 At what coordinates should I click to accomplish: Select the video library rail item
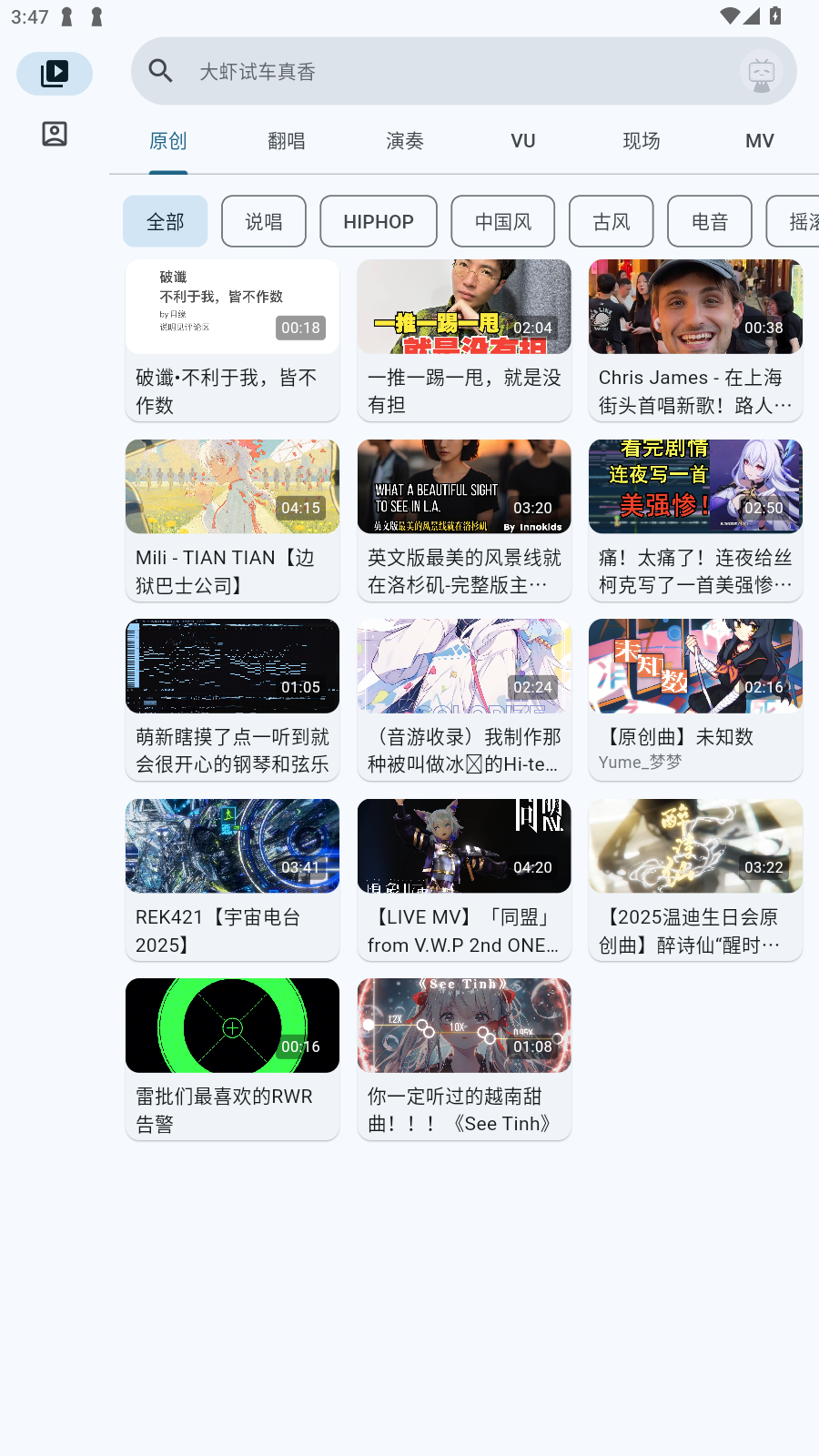[55, 74]
